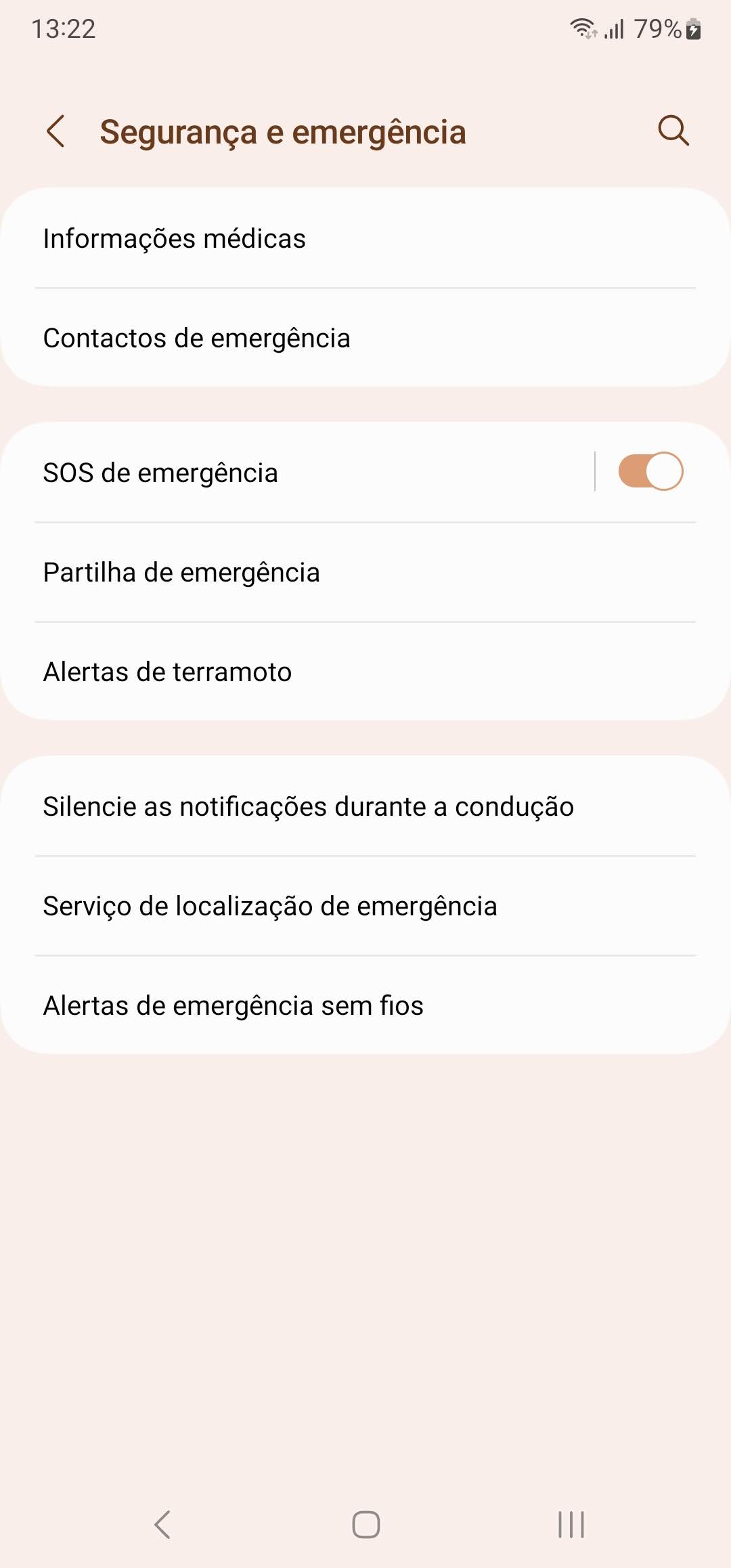Viewport: 731px width, 1568px height.
Task: Open Serviço de localização de emergência
Action: click(365, 906)
